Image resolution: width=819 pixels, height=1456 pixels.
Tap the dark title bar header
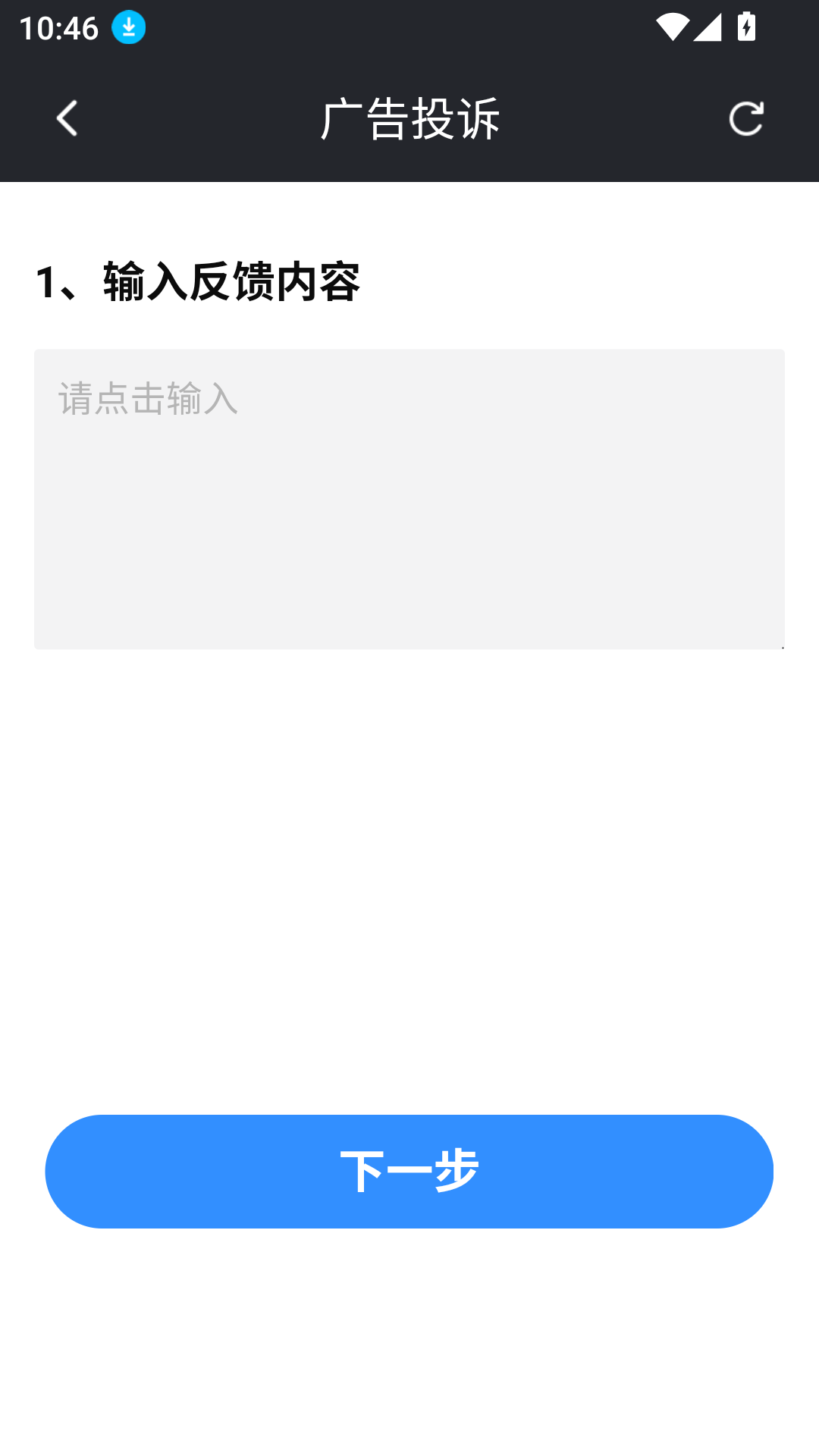(409, 119)
